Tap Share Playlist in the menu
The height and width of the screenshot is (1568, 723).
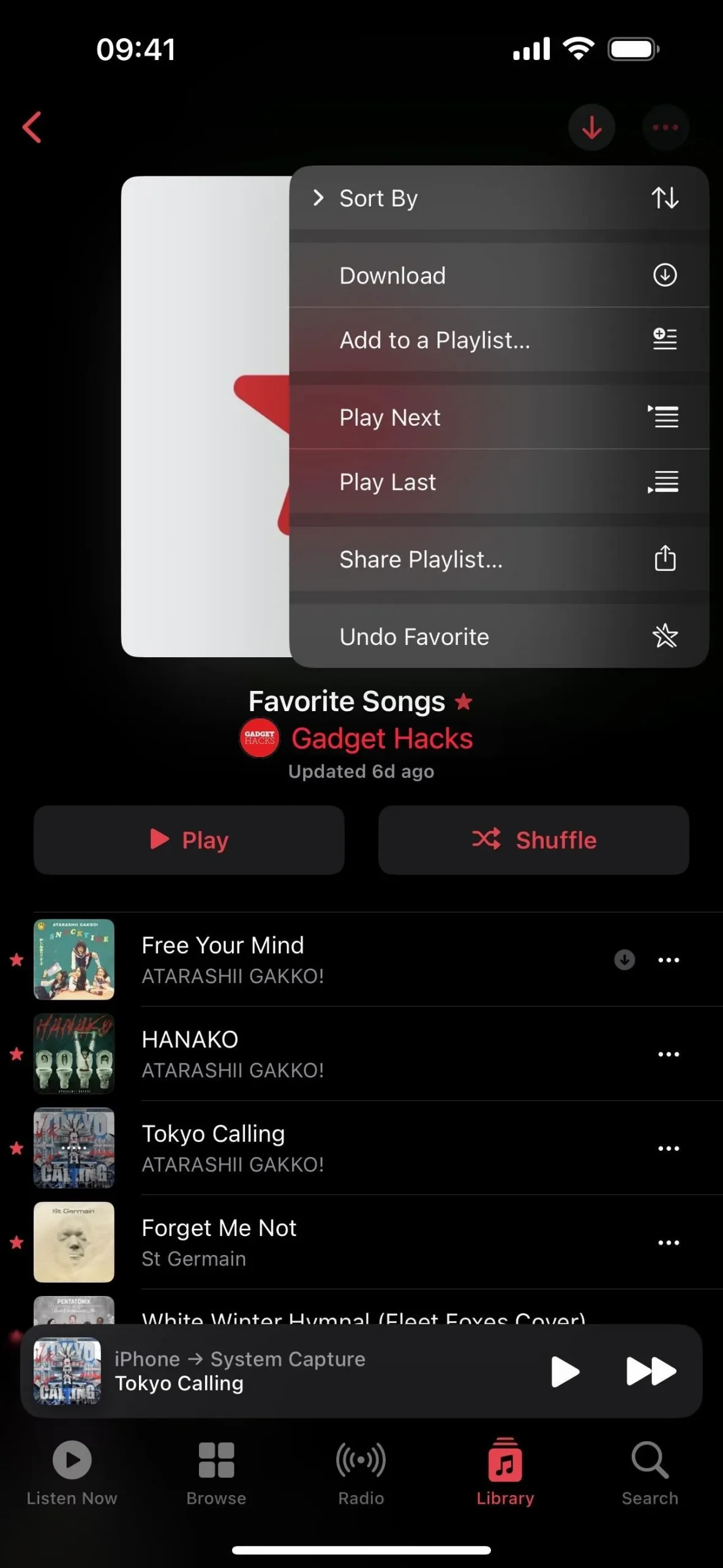pos(498,559)
